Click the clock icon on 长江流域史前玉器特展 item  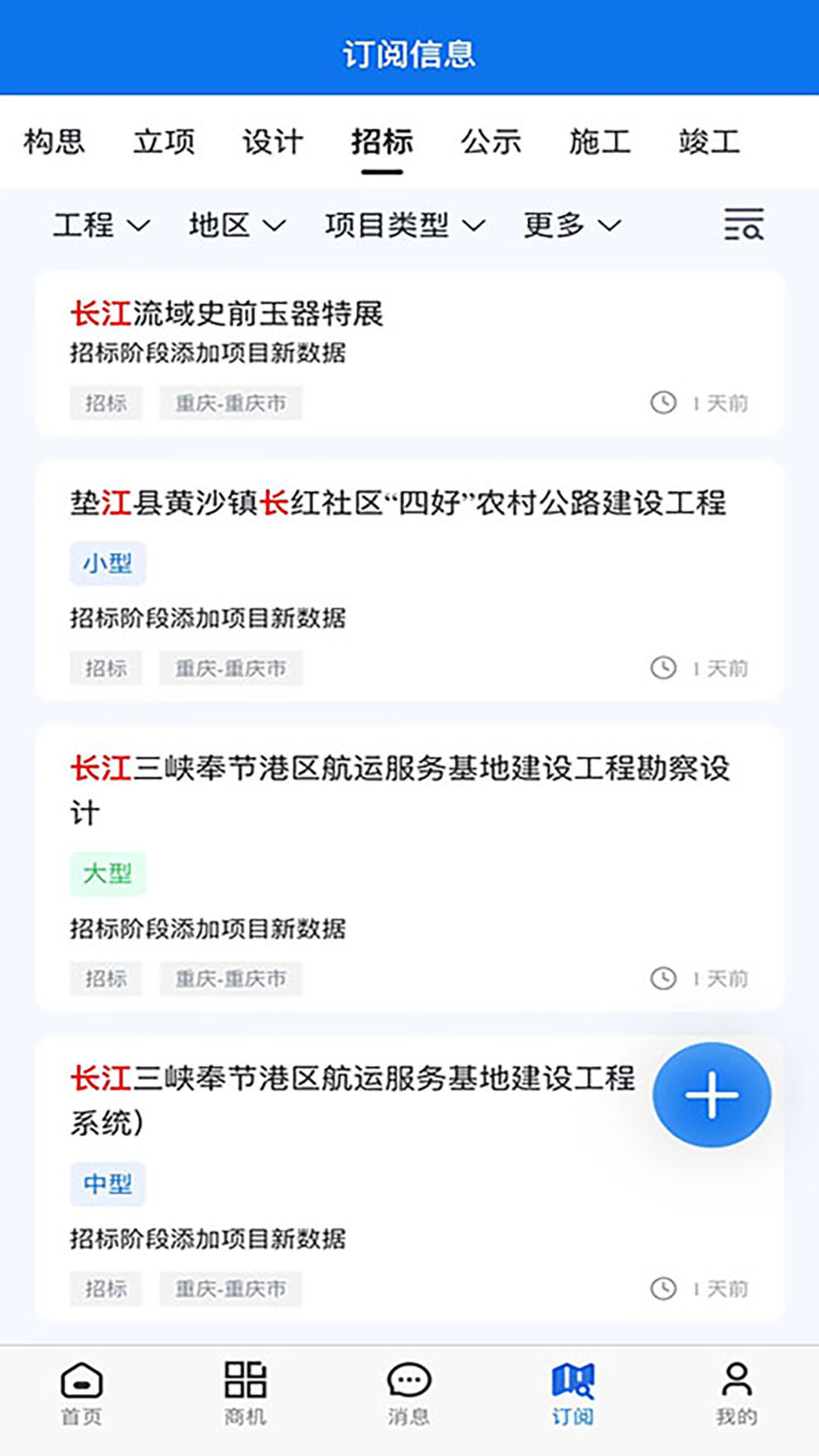(x=663, y=403)
